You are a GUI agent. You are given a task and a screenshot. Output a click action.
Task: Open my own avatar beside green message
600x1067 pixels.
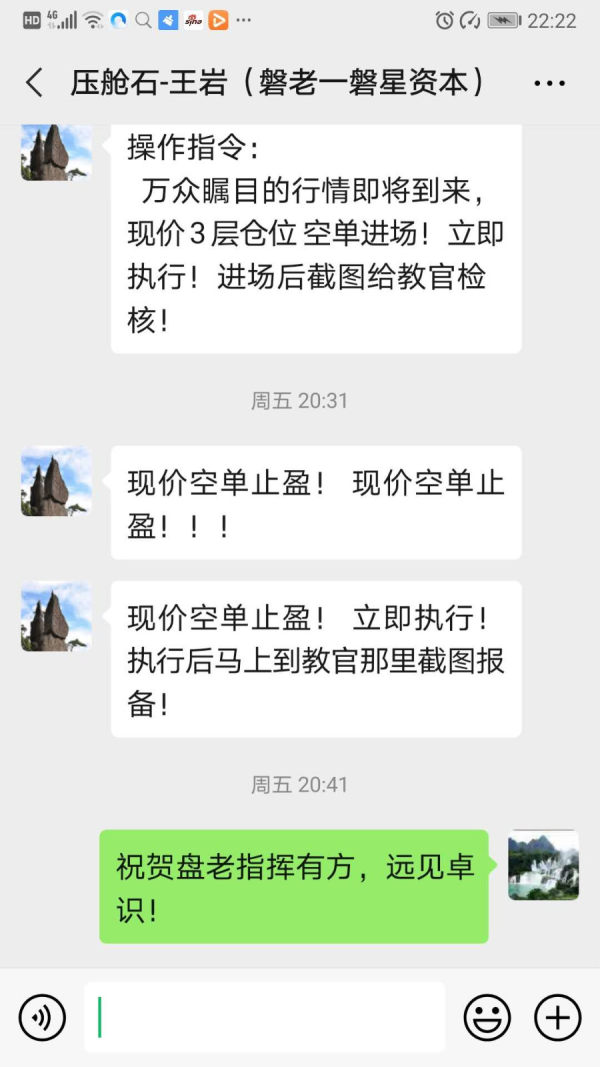coord(544,865)
